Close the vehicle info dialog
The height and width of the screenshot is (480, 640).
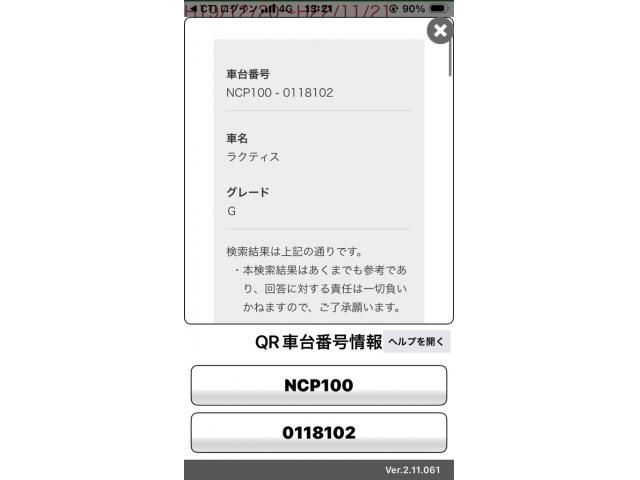(x=440, y=31)
